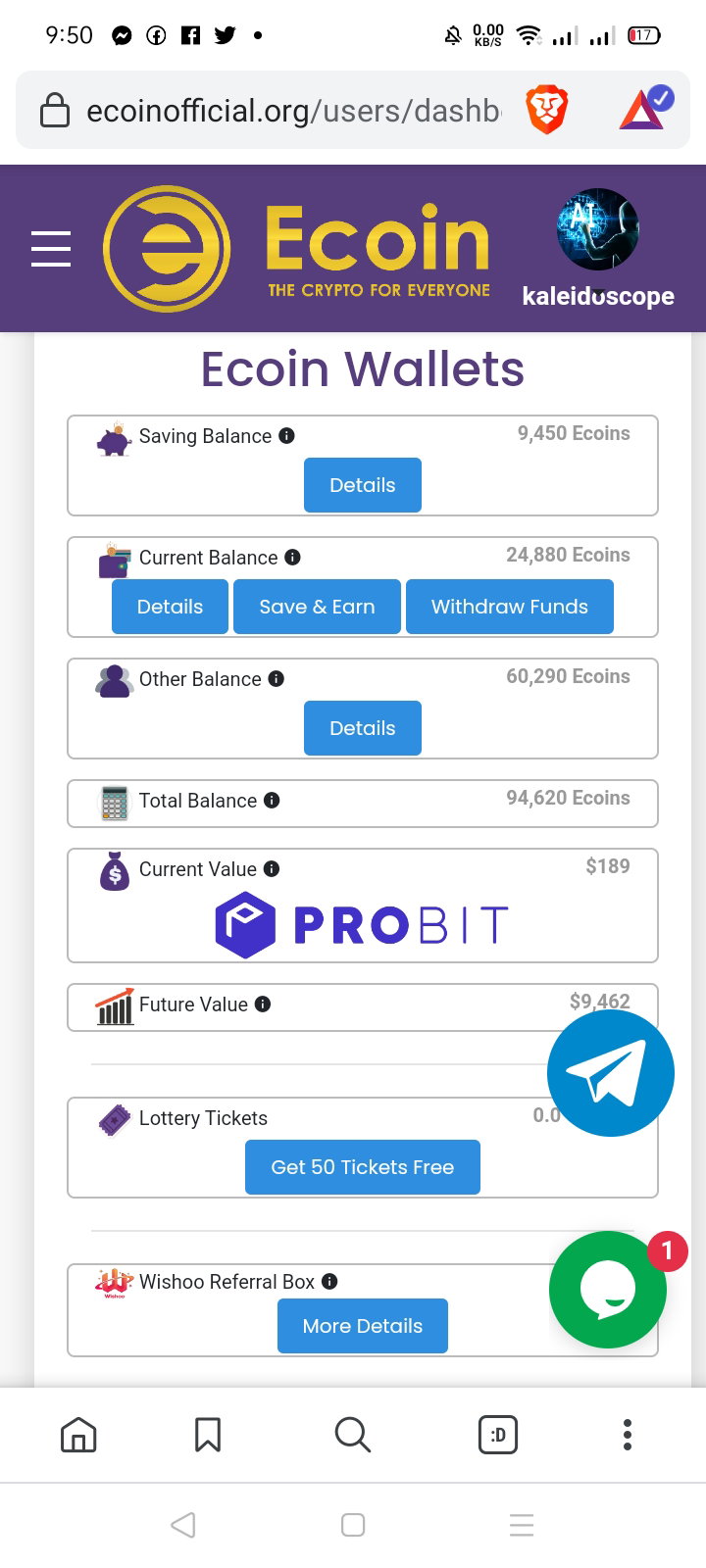Show info for Future Value
Viewport: 706px width, 1568px height.
pyautogui.click(x=263, y=1004)
